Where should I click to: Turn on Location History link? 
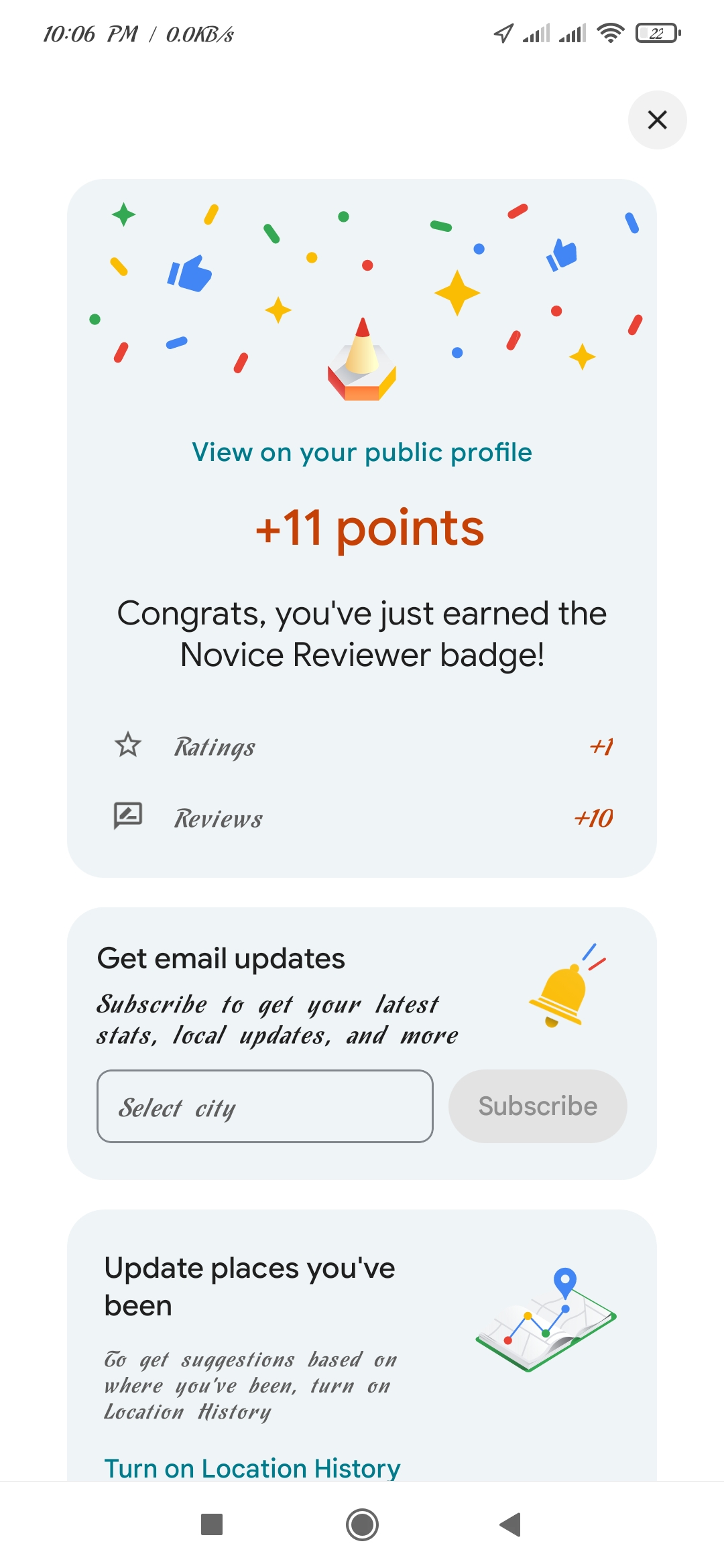click(252, 1467)
